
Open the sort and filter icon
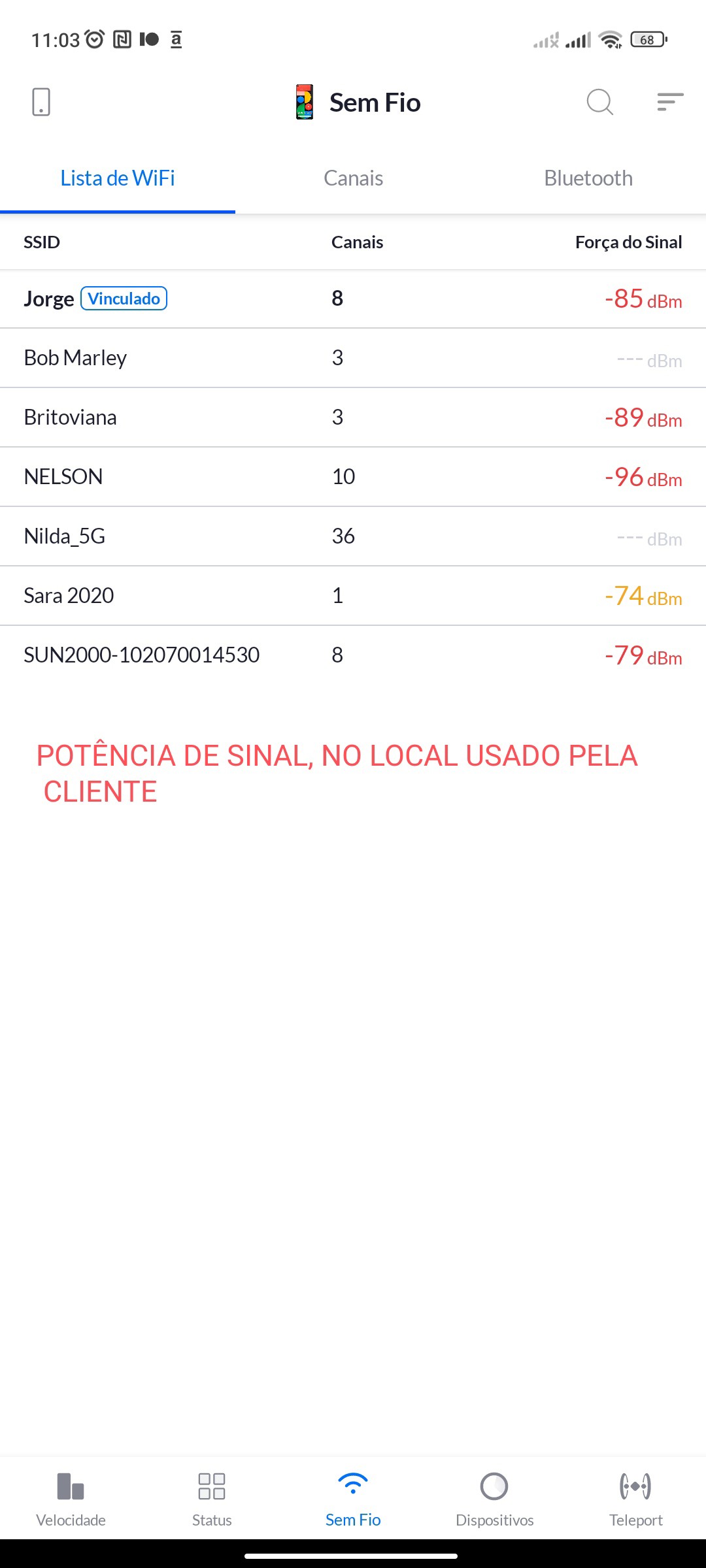click(670, 103)
